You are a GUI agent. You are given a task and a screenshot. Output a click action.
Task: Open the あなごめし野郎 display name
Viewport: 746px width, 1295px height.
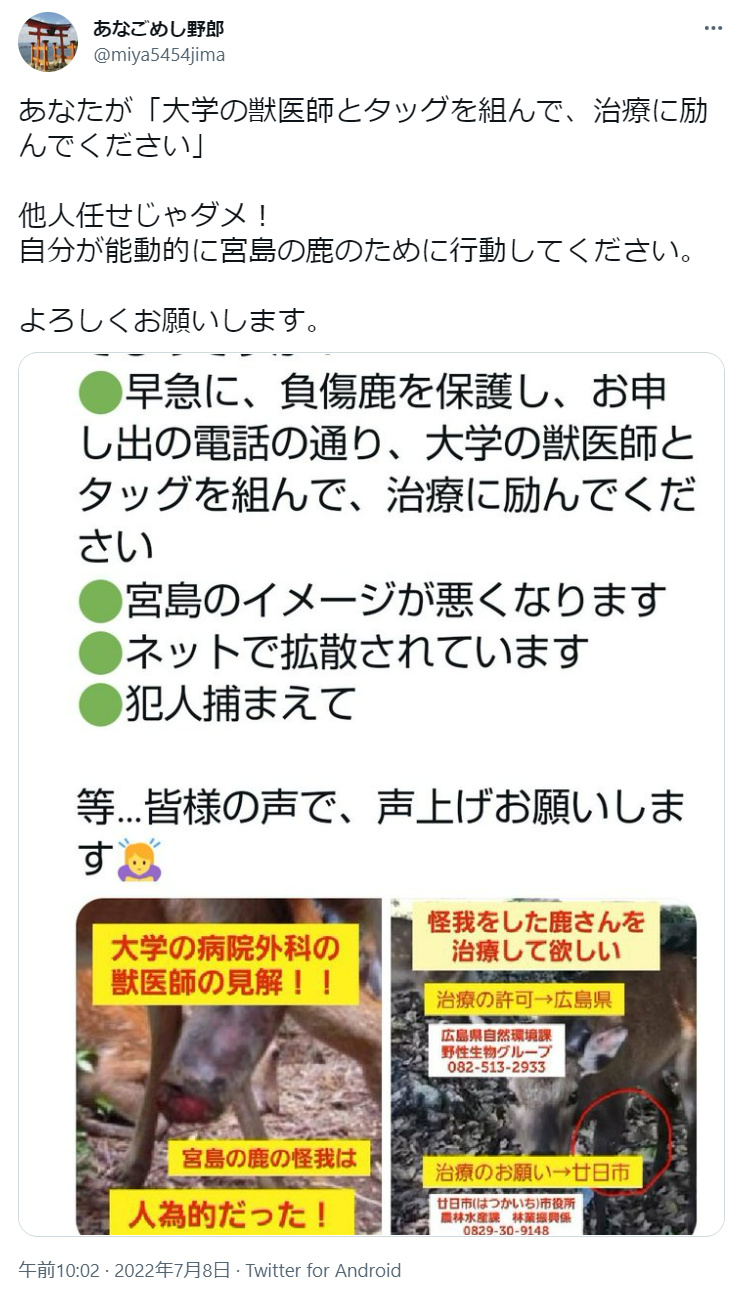point(158,29)
